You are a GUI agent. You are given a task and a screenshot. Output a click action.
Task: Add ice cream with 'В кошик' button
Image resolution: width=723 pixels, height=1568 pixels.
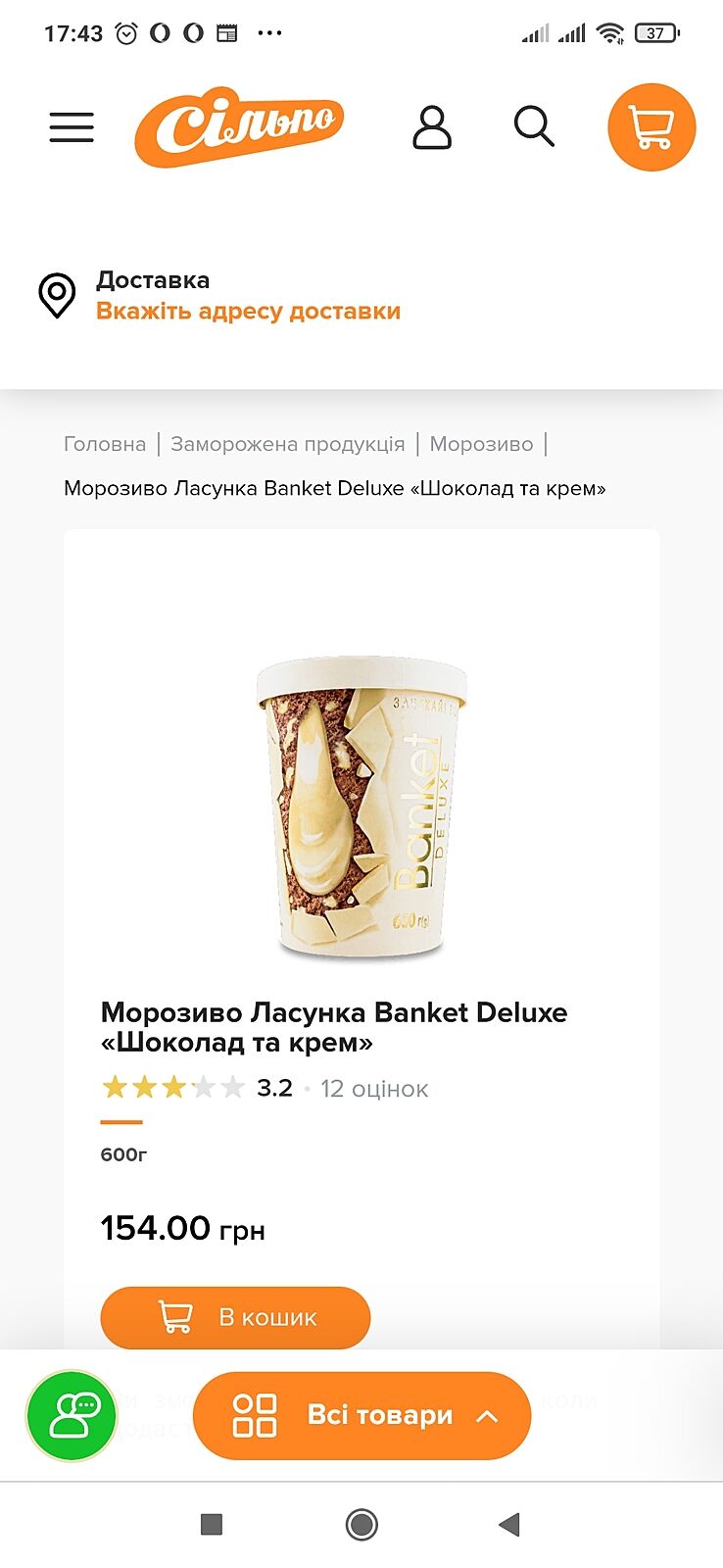[x=235, y=1317]
